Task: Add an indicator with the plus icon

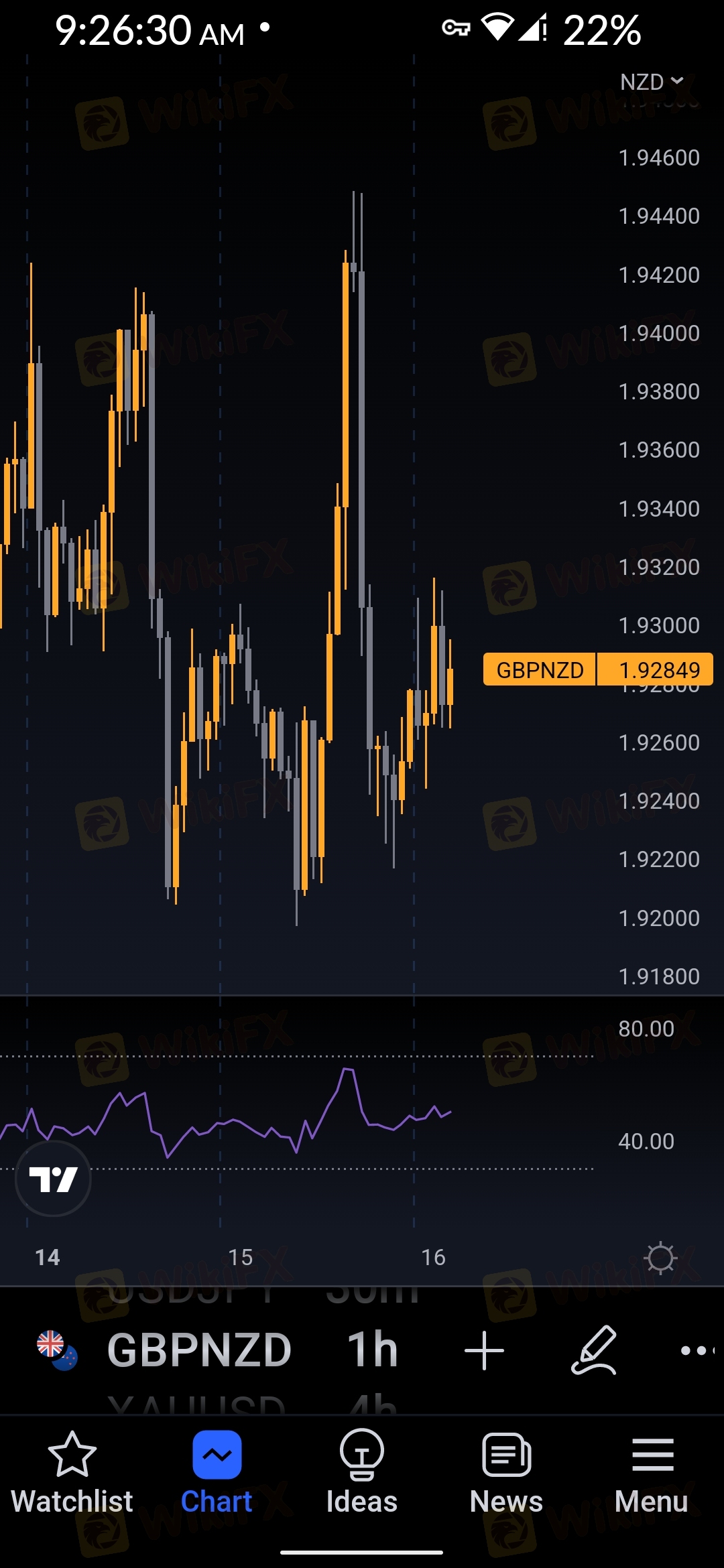Action: coord(484,1350)
